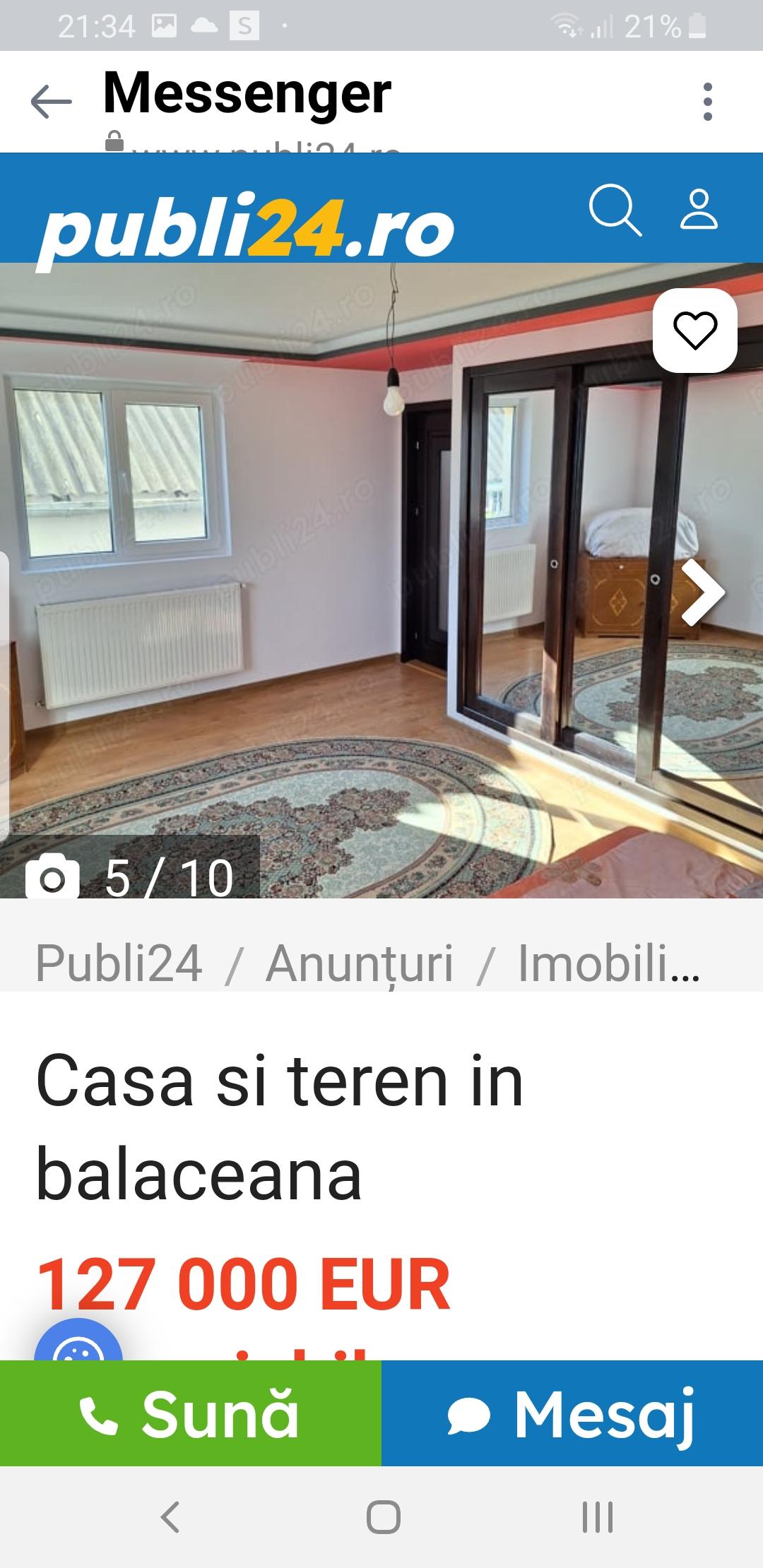Viewport: 763px width, 1568px height.
Task: Open the Anunțuri breadcrumb link
Action: (359, 963)
